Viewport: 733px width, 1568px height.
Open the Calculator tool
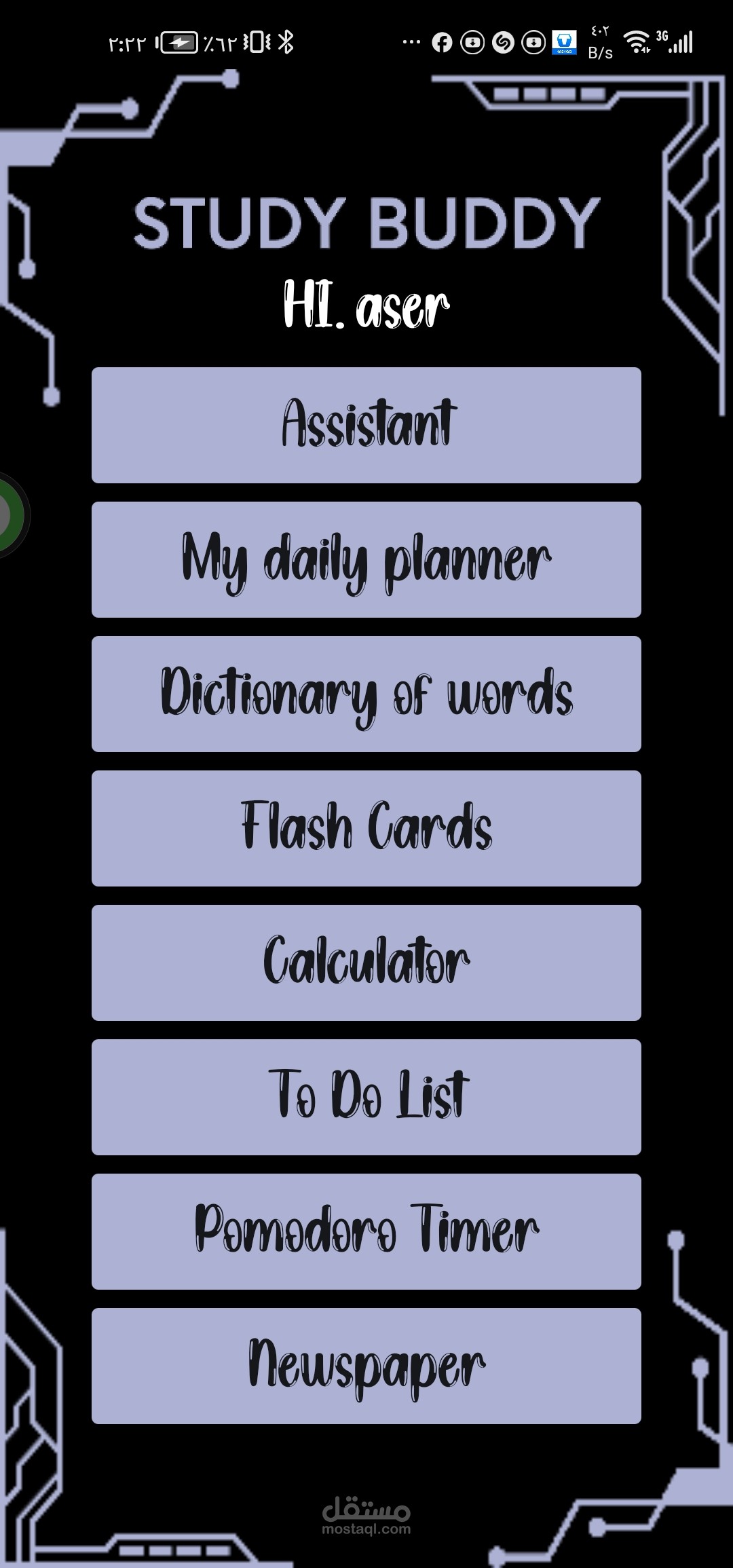pos(366,963)
